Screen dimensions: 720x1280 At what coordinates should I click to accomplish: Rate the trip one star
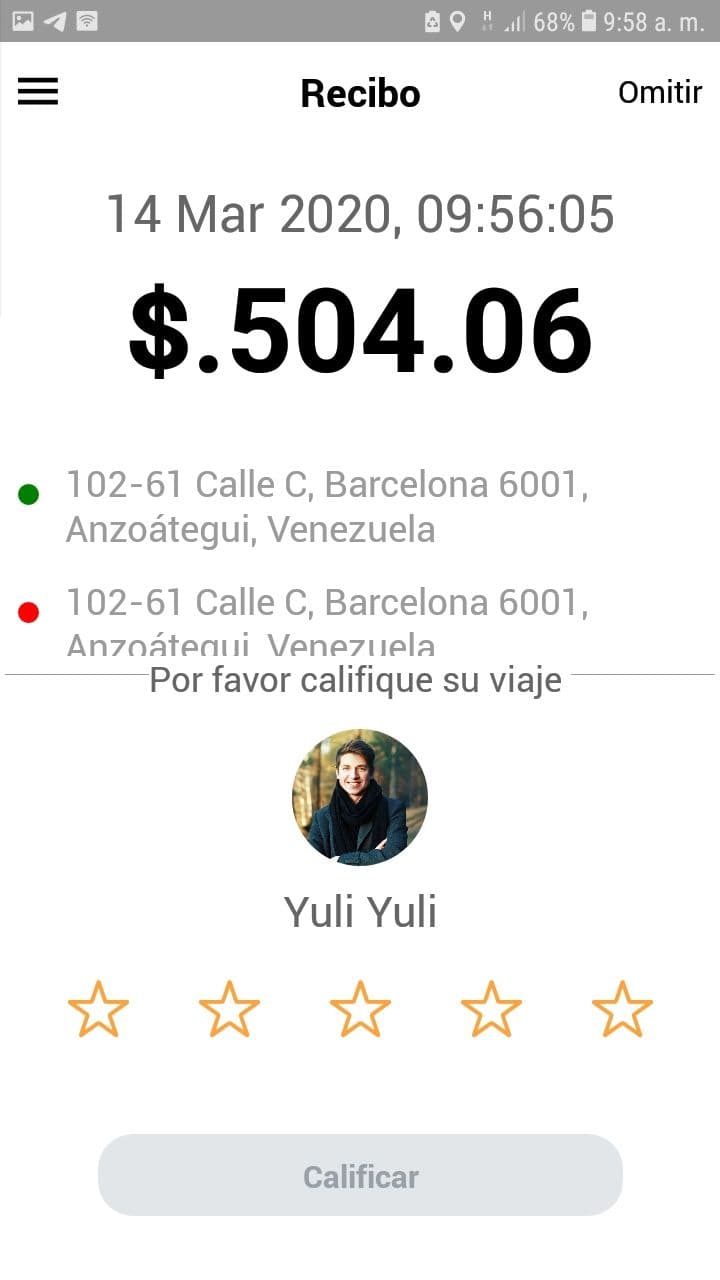coord(98,1008)
